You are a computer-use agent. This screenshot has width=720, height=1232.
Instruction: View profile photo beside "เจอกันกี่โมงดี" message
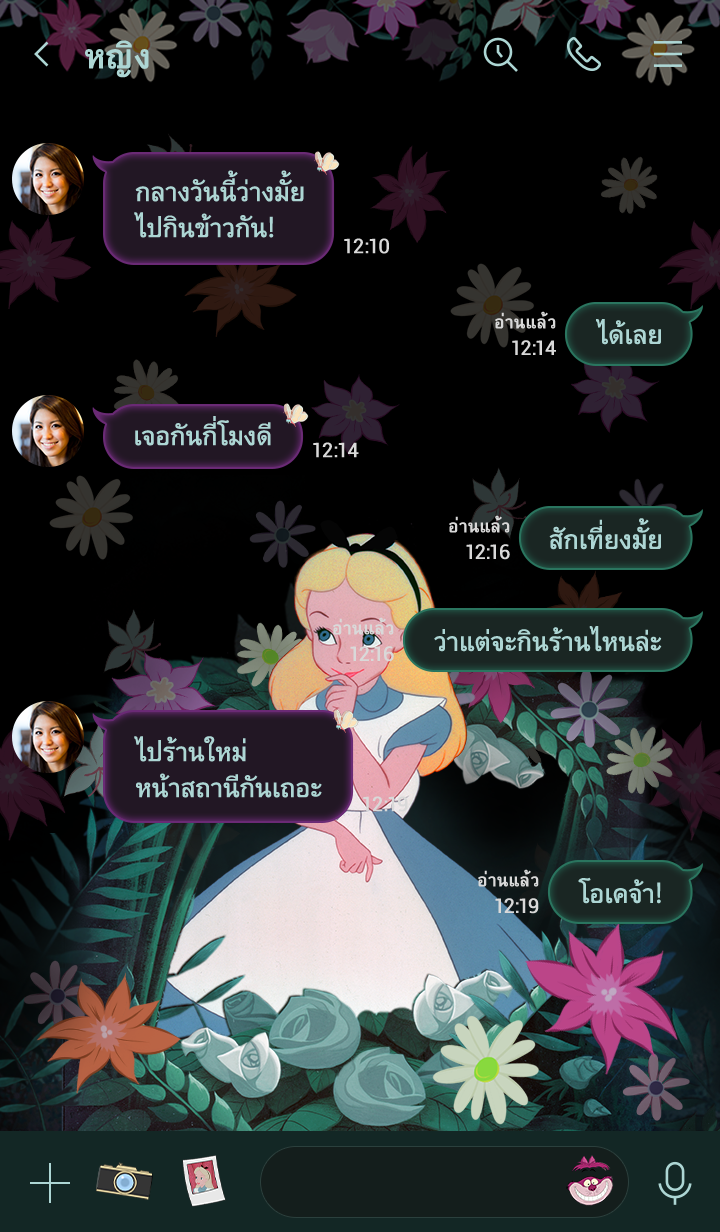[x=48, y=431]
